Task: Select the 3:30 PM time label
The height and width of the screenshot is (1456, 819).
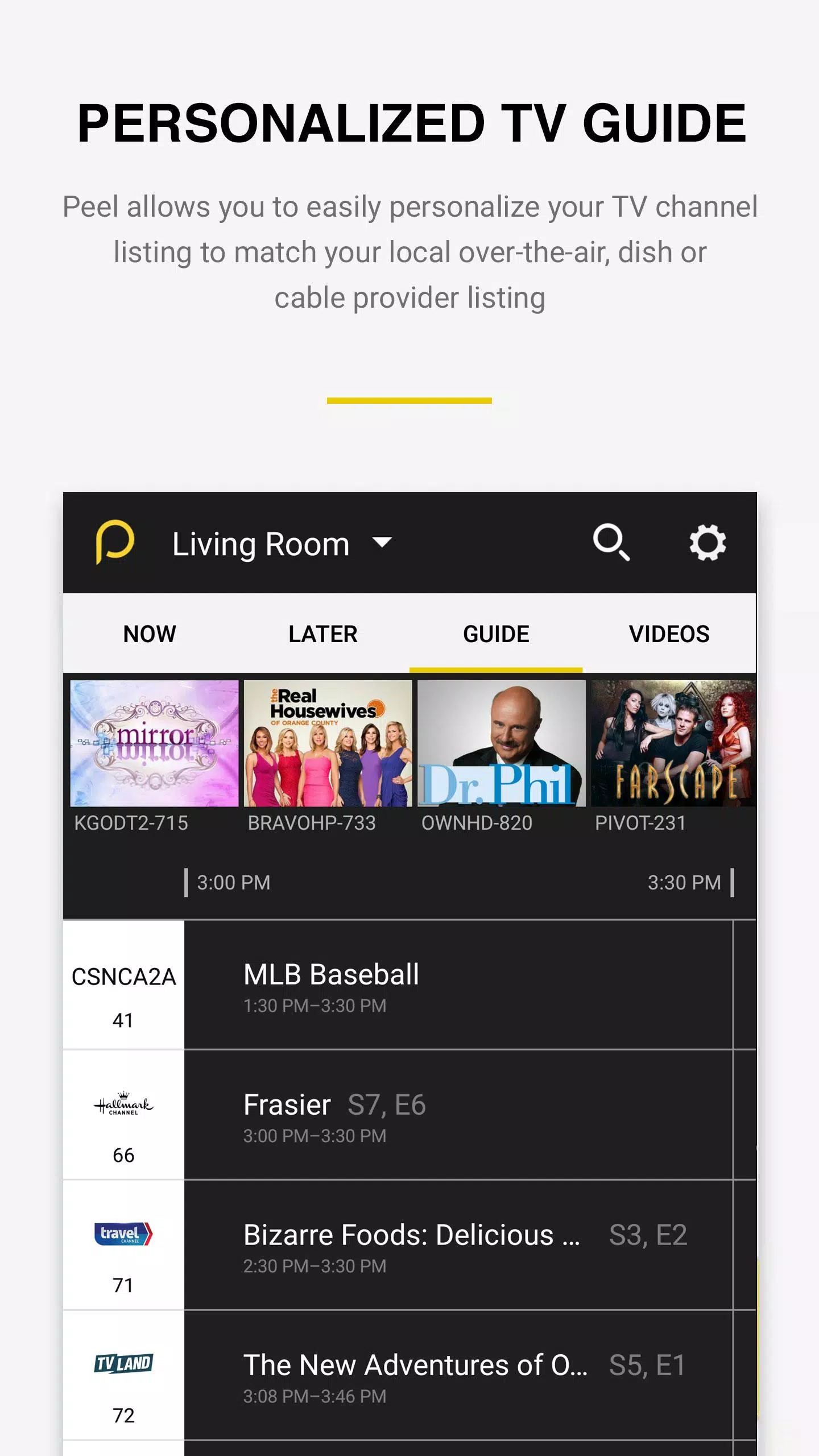Action: (682, 882)
